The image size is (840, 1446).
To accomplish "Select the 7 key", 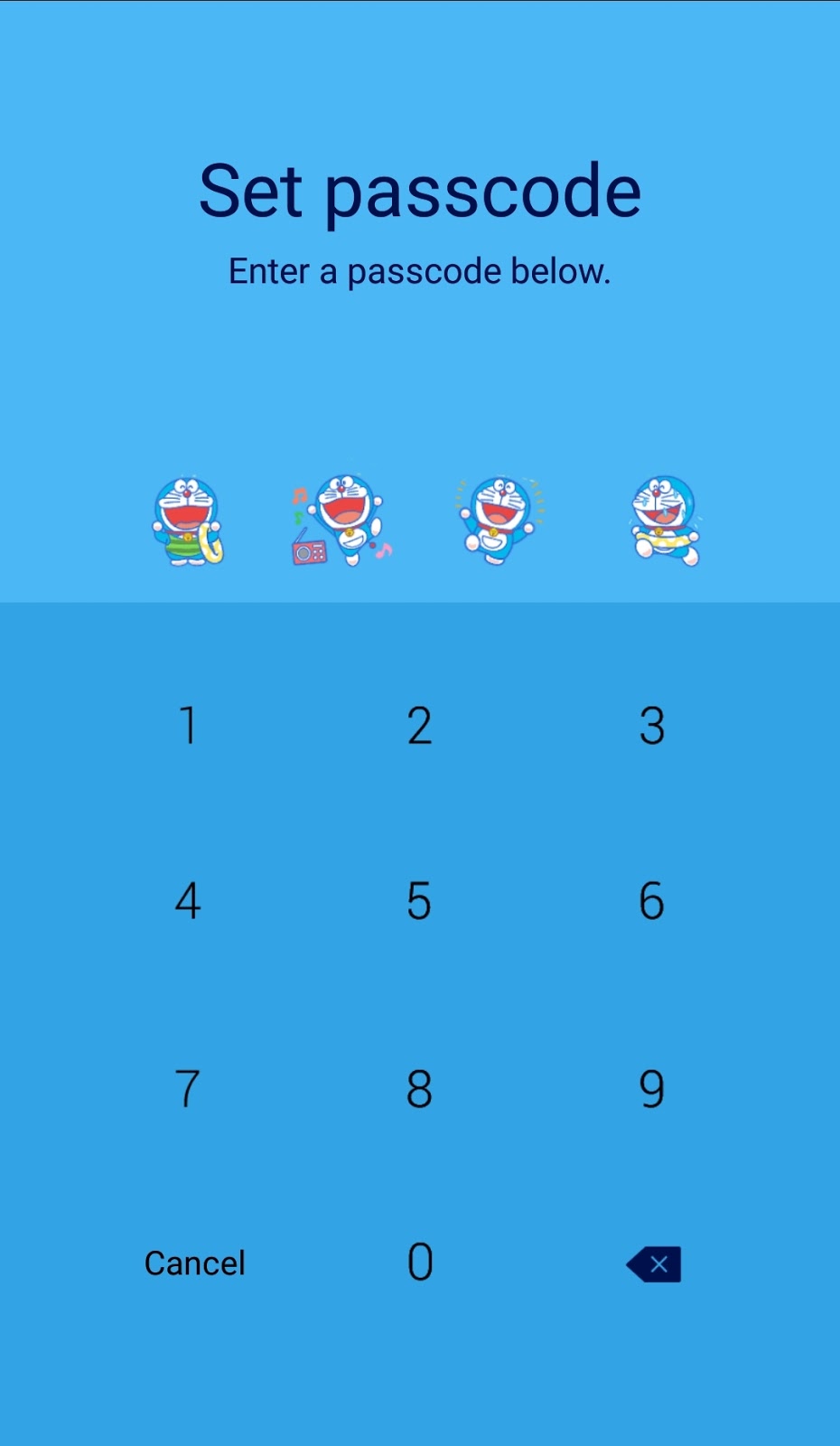I will (188, 1088).
